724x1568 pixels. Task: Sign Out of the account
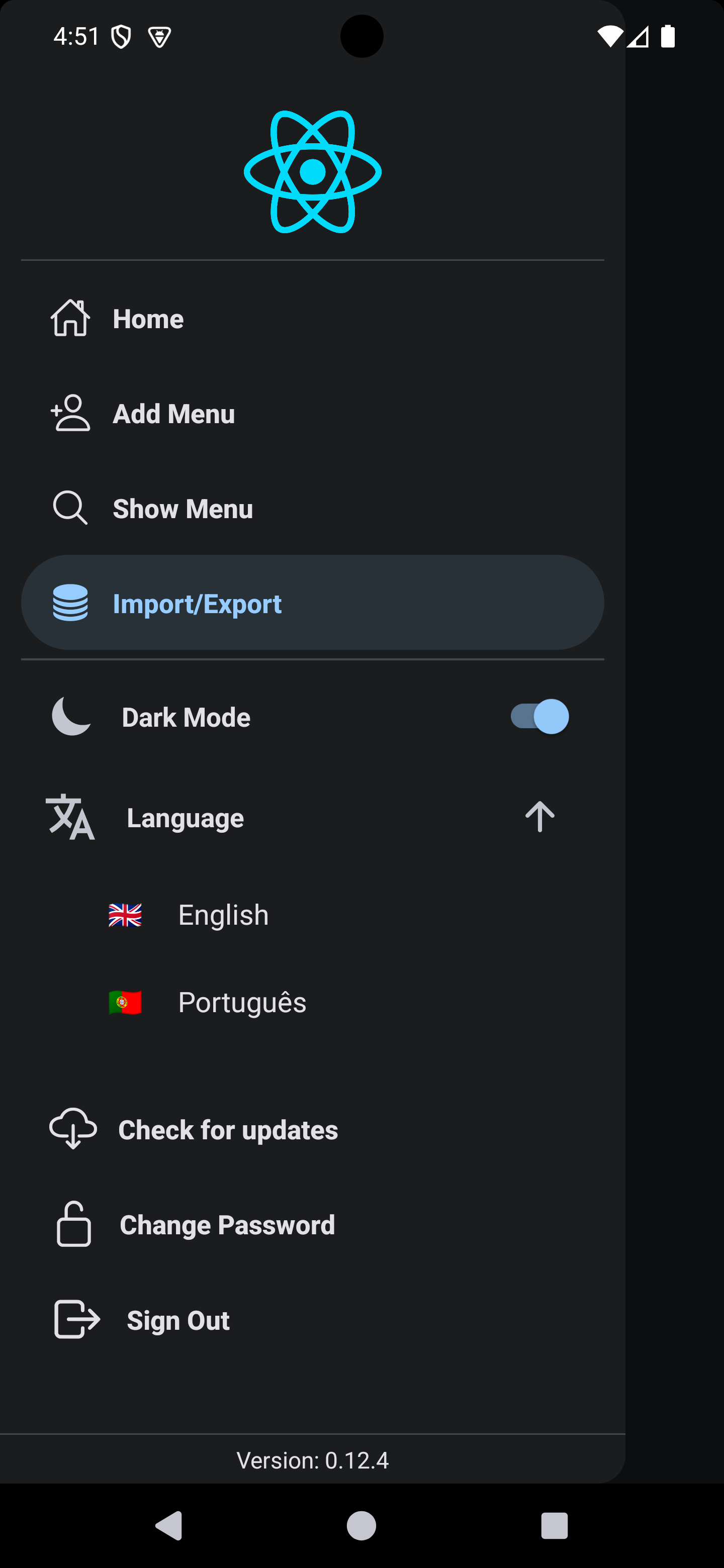pos(178,1320)
